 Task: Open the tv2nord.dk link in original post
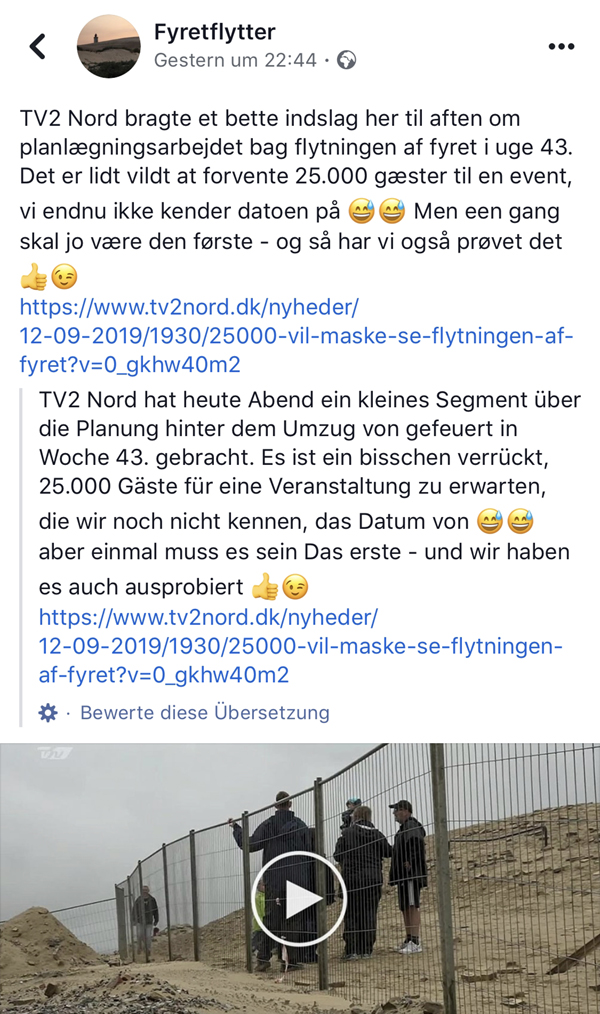296,336
